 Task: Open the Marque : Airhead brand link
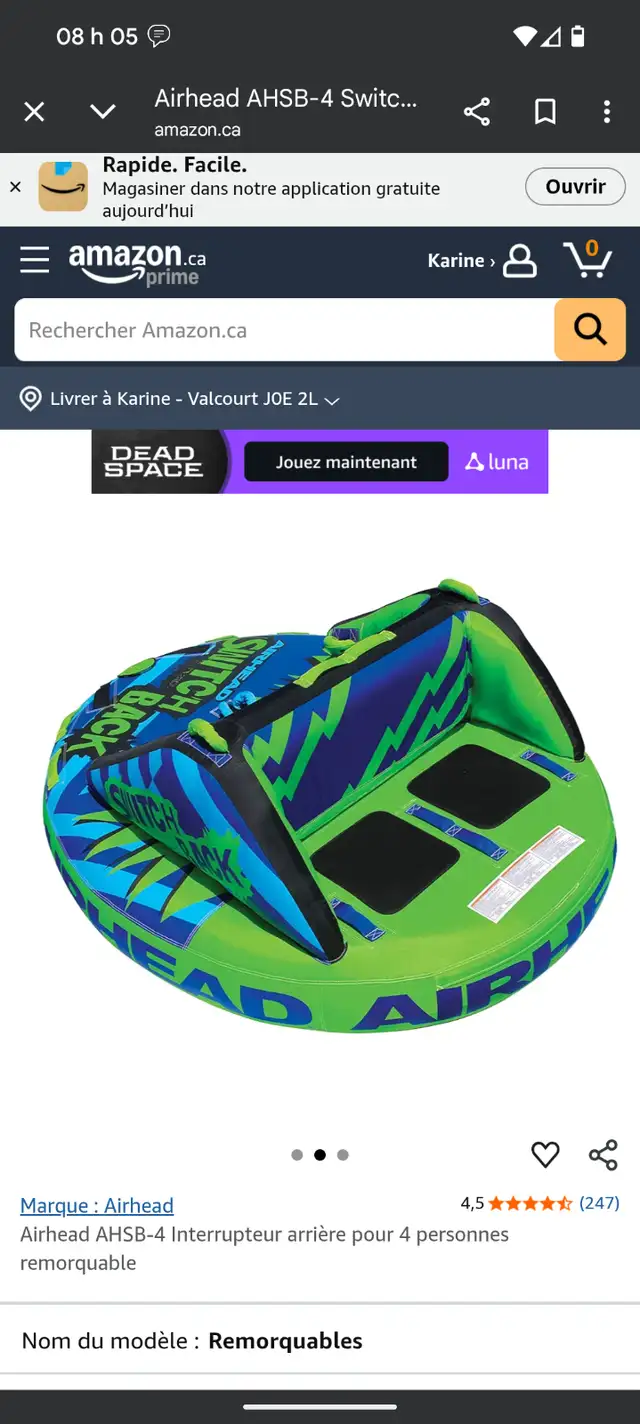tap(97, 1206)
